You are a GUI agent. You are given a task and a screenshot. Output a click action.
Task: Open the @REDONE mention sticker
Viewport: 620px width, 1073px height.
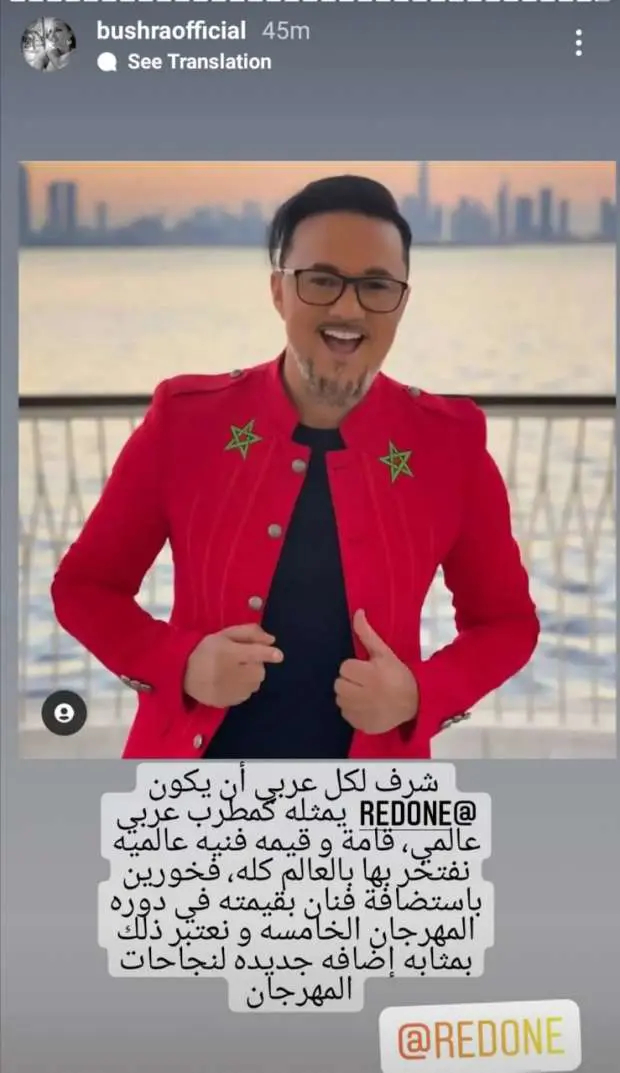coord(480,1038)
